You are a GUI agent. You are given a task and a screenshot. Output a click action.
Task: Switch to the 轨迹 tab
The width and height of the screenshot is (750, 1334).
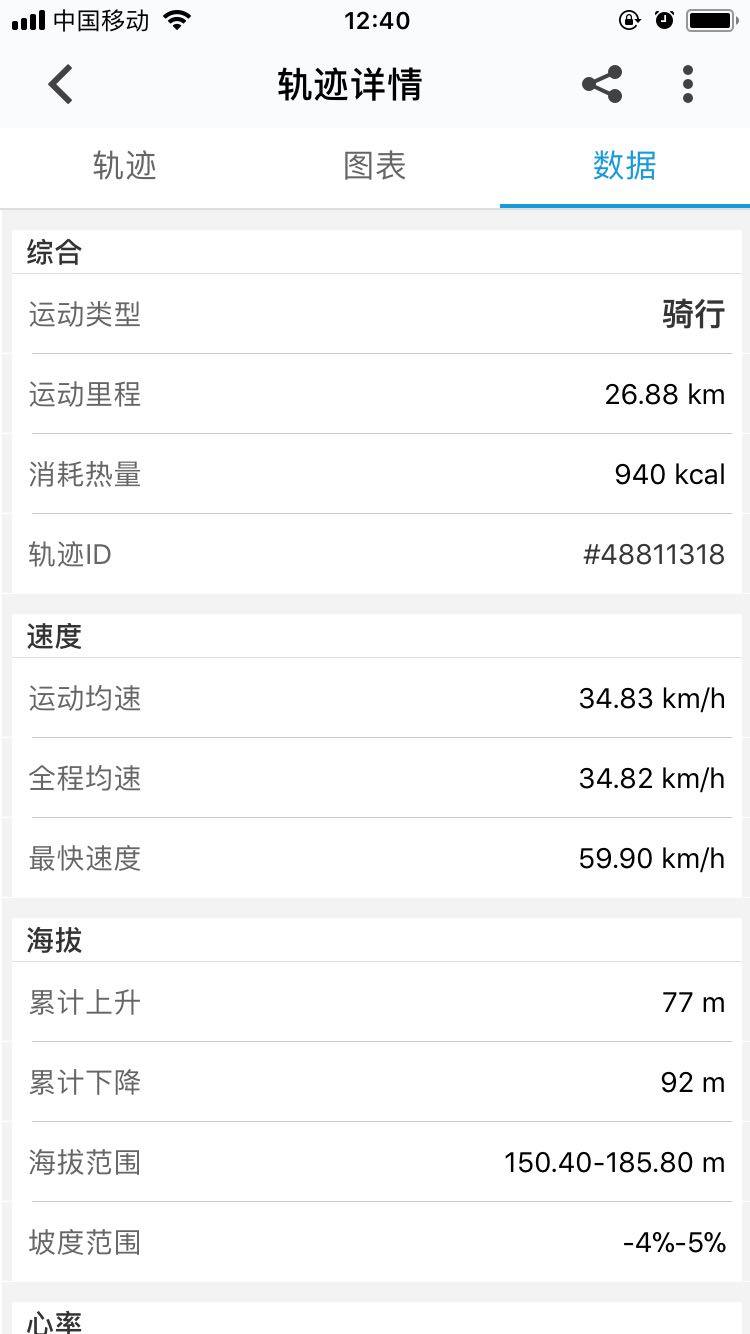(x=125, y=166)
